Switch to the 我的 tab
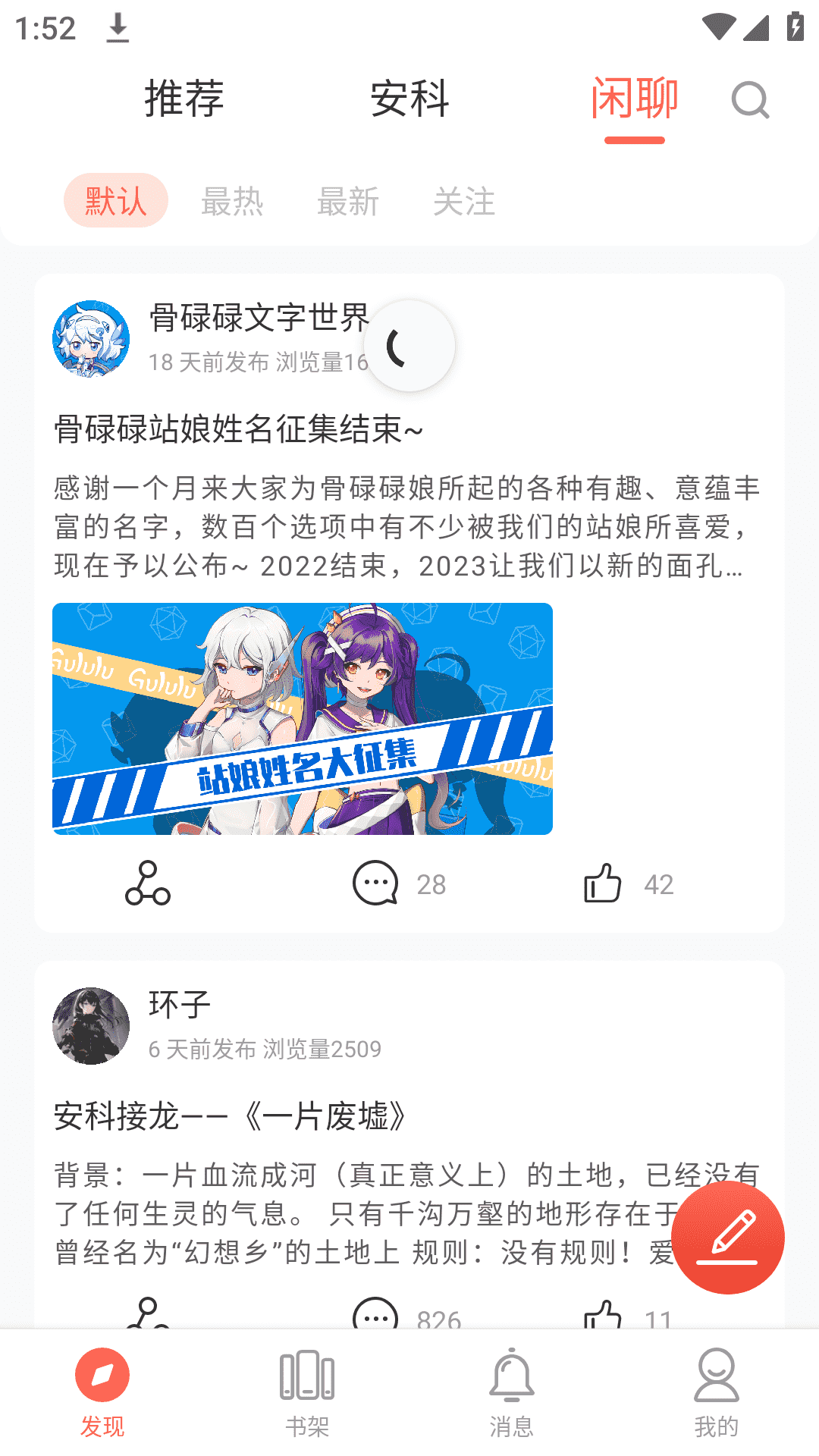This screenshot has width=819, height=1456. click(716, 1392)
